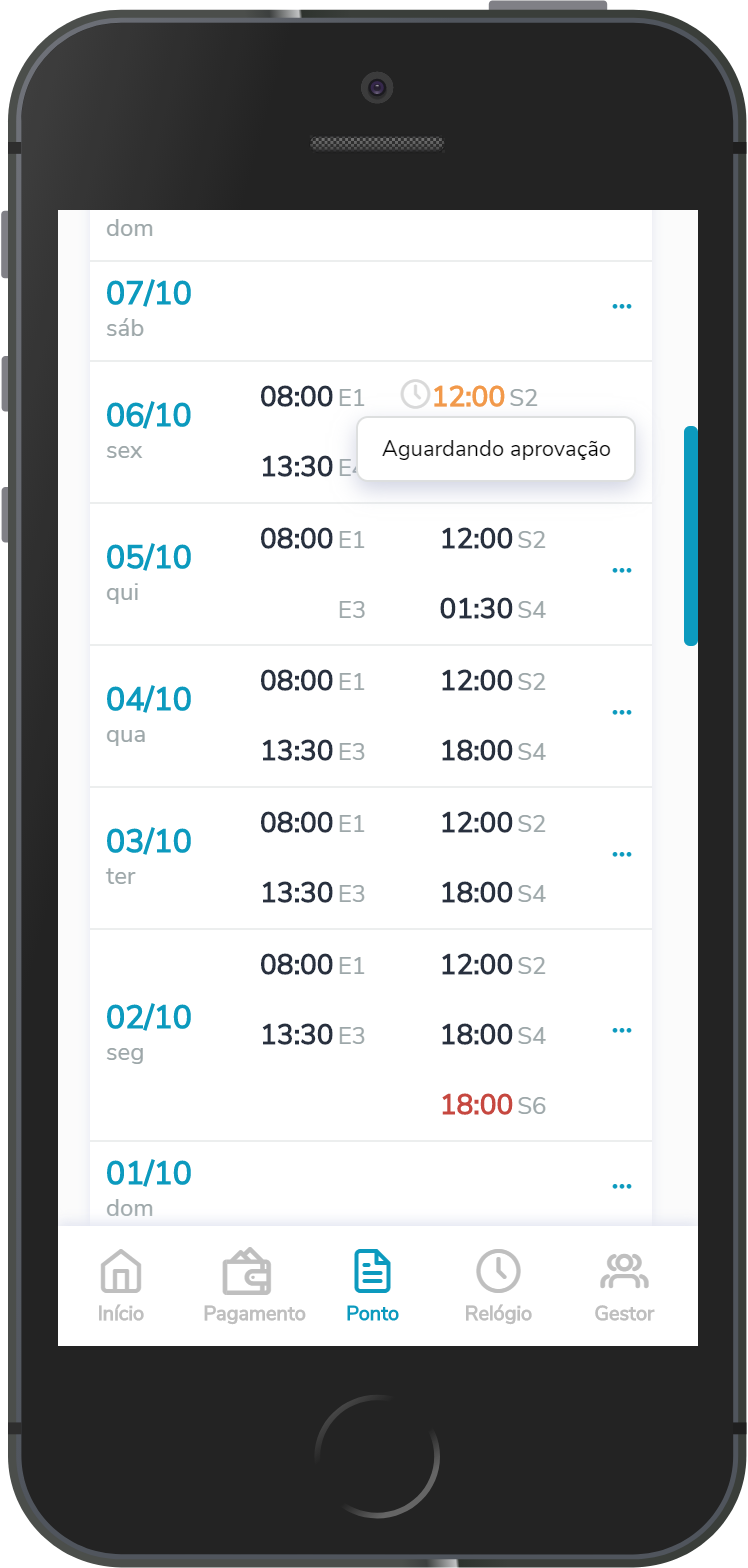
Task: Open the options menu for 04/10
Action: coord(621,713)
